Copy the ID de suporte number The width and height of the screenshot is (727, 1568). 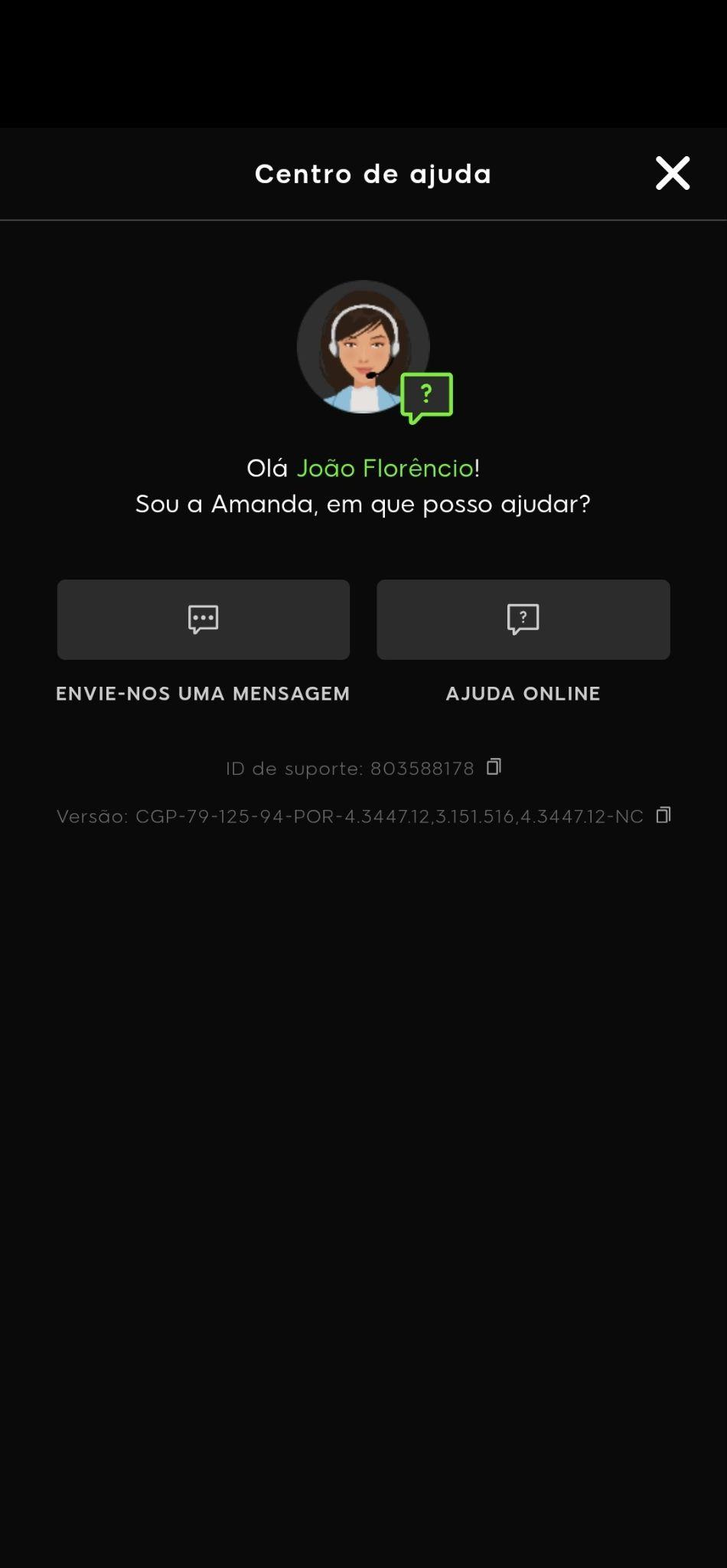(x=494, y=766)
